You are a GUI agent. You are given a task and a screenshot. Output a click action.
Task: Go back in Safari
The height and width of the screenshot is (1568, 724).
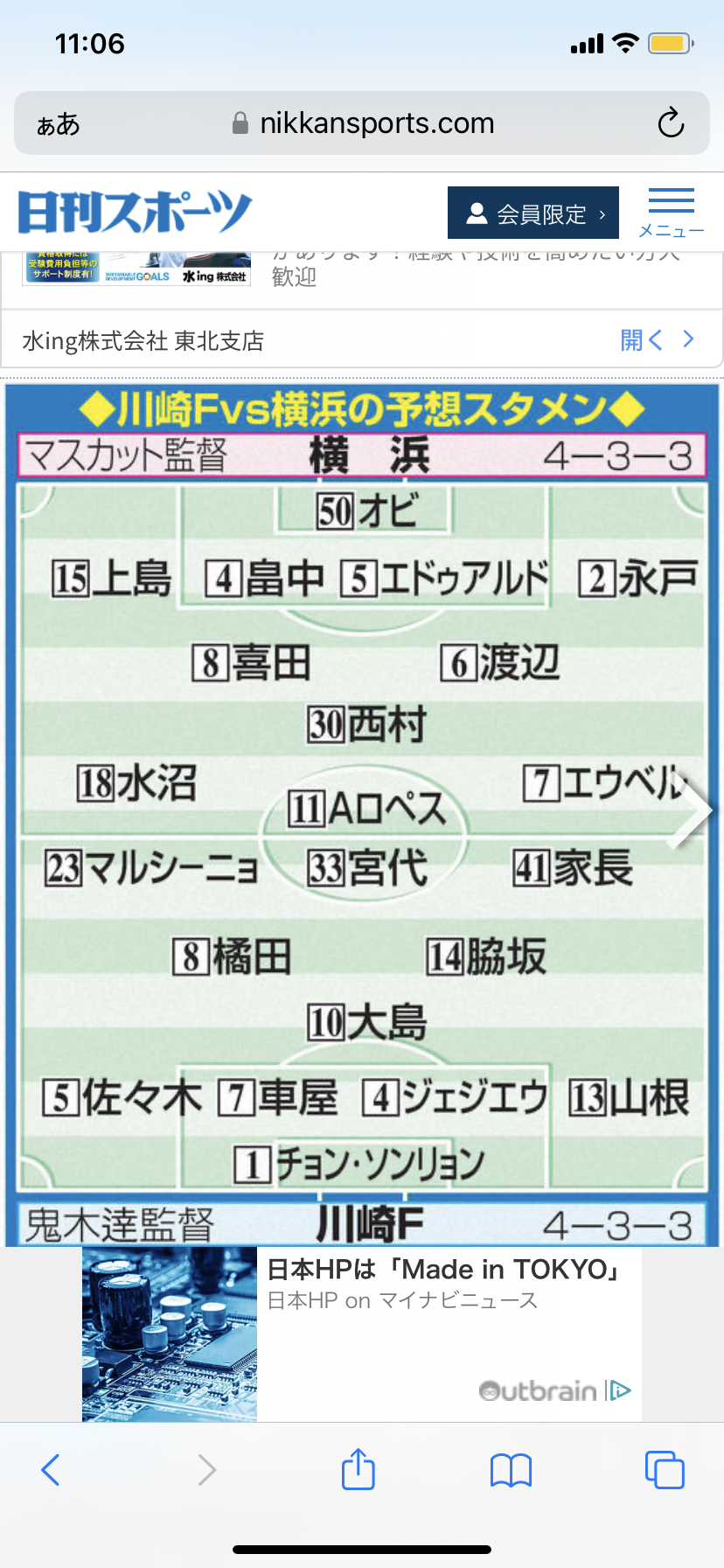coord(51,1470)
